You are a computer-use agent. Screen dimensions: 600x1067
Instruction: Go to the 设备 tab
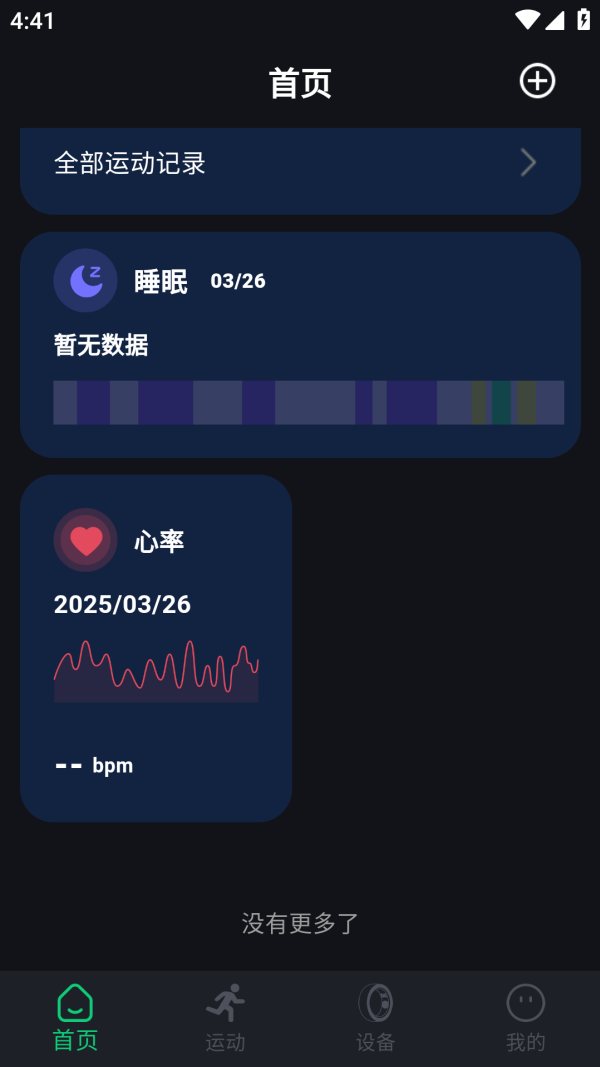coord(375,1018)
